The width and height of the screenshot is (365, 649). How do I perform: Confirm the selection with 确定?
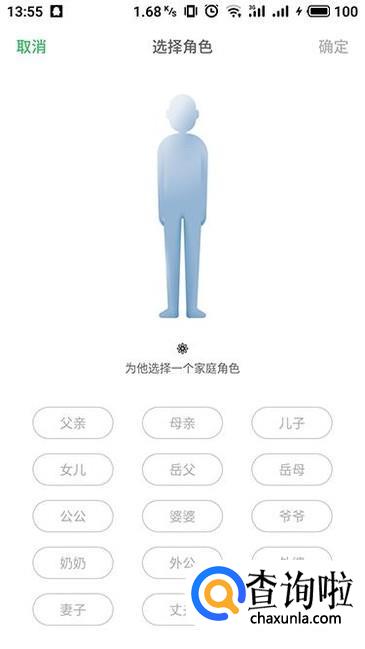click(333, 47)
